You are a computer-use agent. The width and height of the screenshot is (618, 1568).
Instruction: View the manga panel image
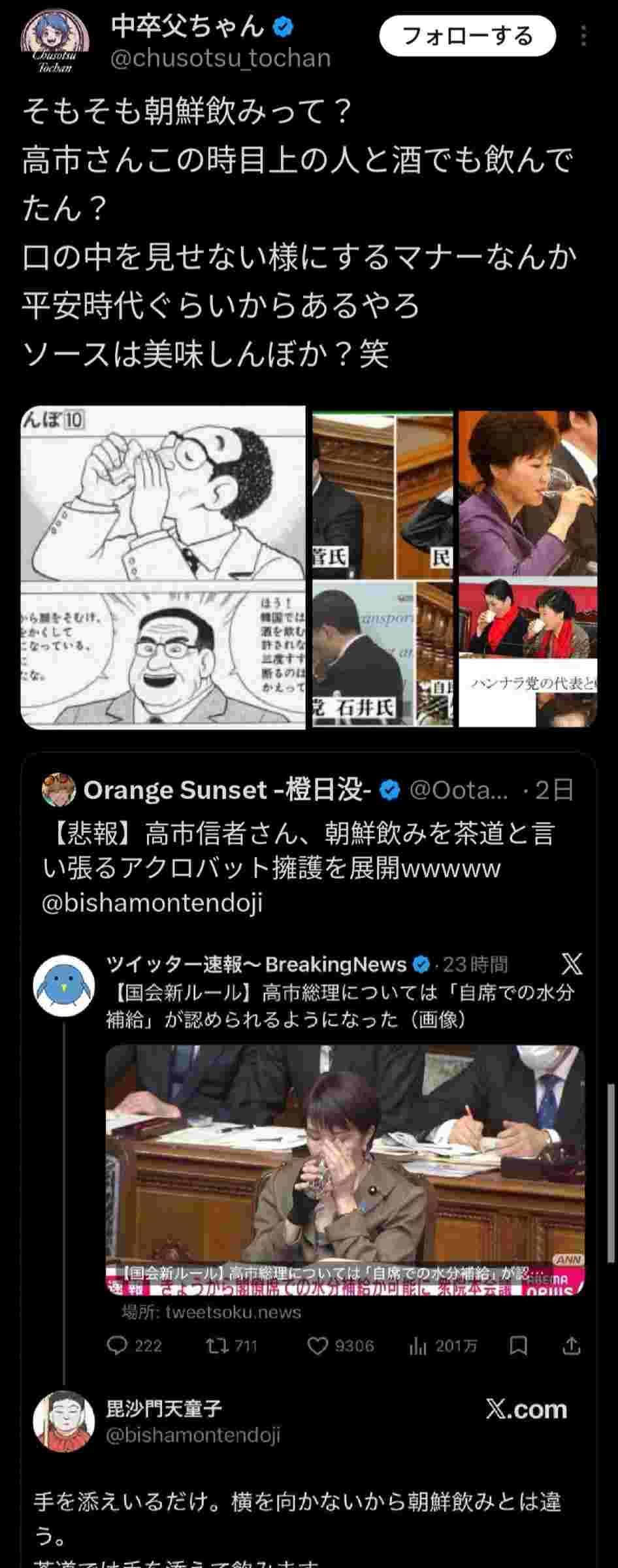tap(163, 567)
